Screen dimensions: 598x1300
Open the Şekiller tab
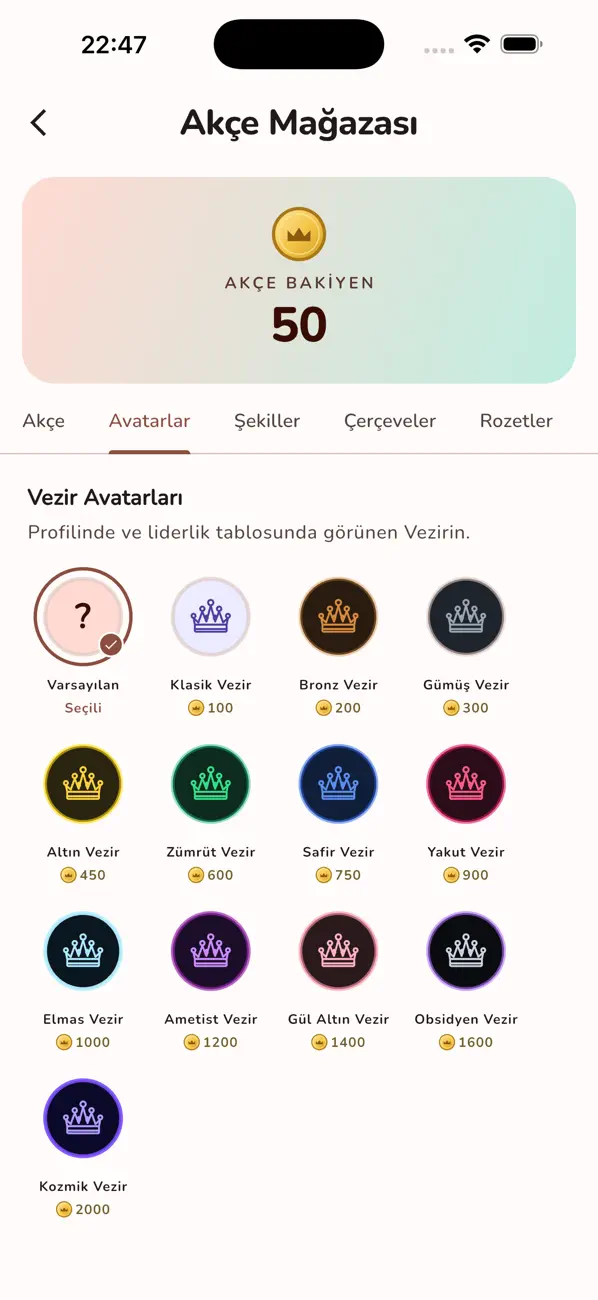[267, 421]
